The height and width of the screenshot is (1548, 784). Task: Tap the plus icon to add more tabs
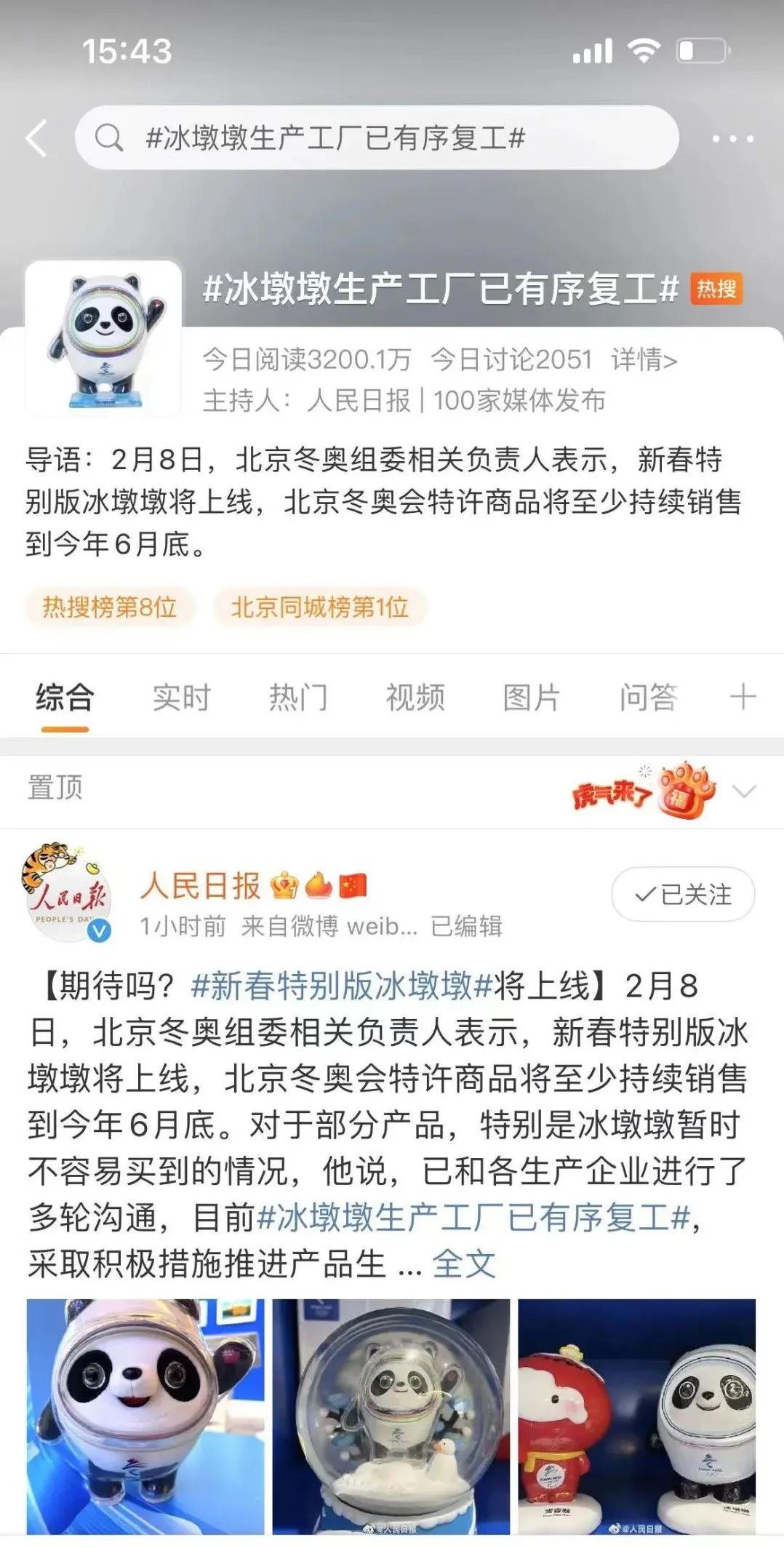click(741, 696)
